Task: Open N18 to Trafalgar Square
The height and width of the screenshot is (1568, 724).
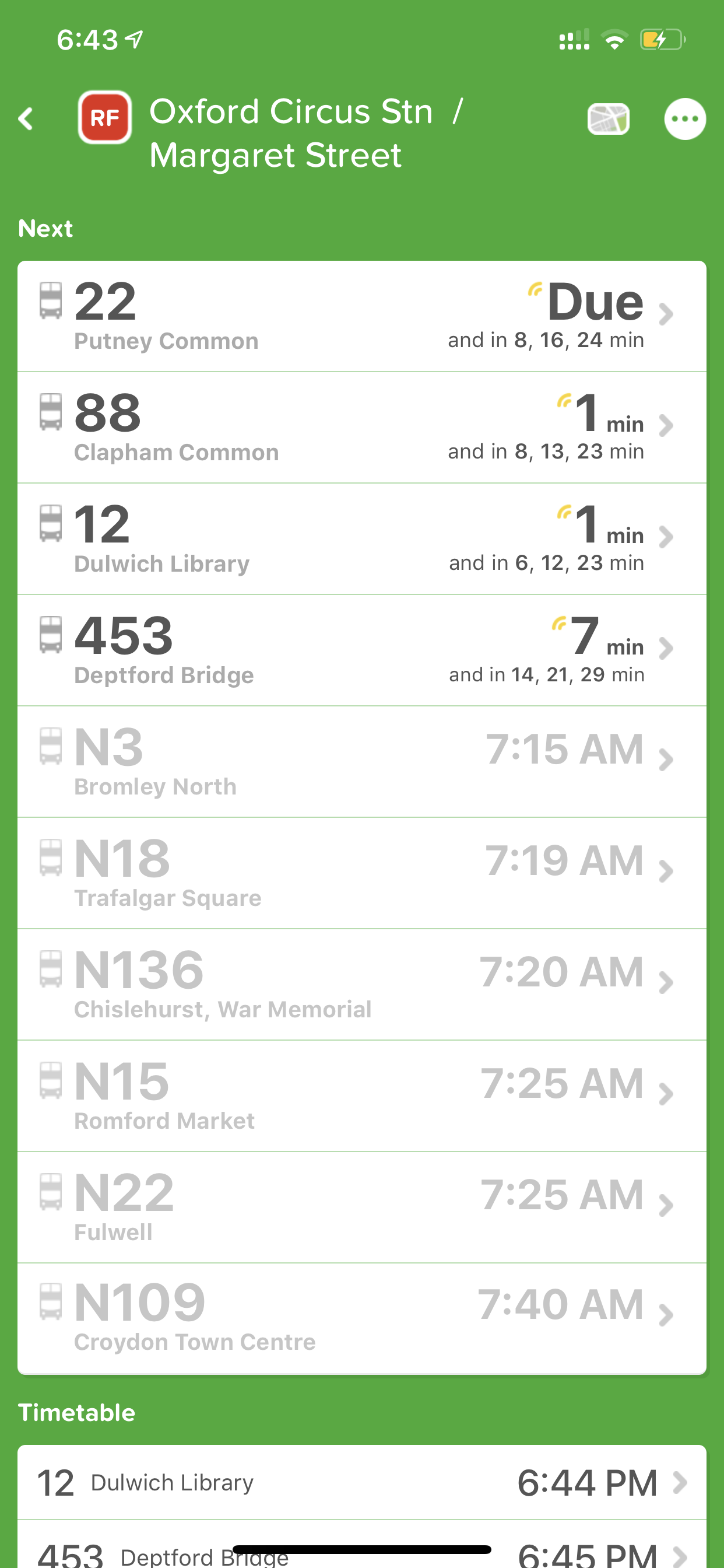Action: coord(362,873)
